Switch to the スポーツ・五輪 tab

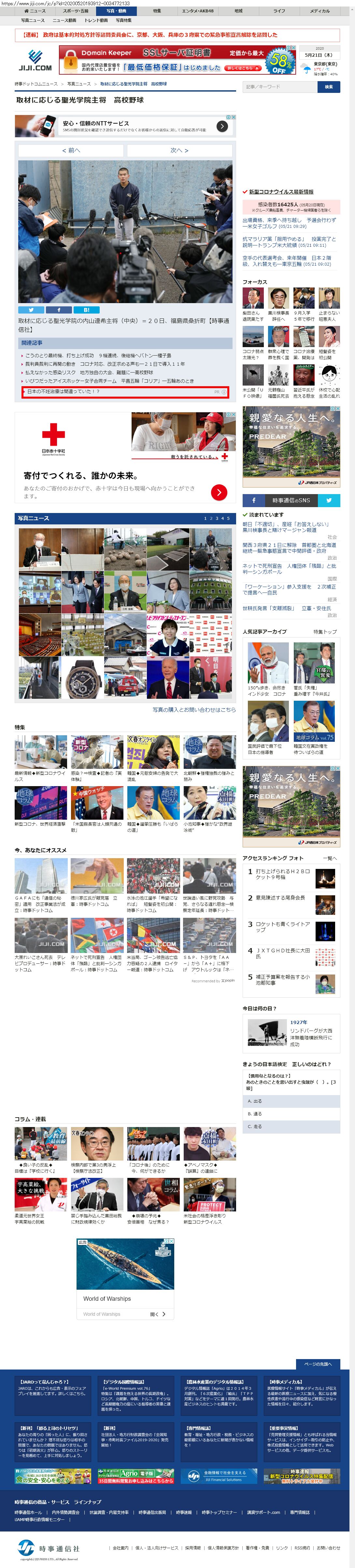point(75,11)
